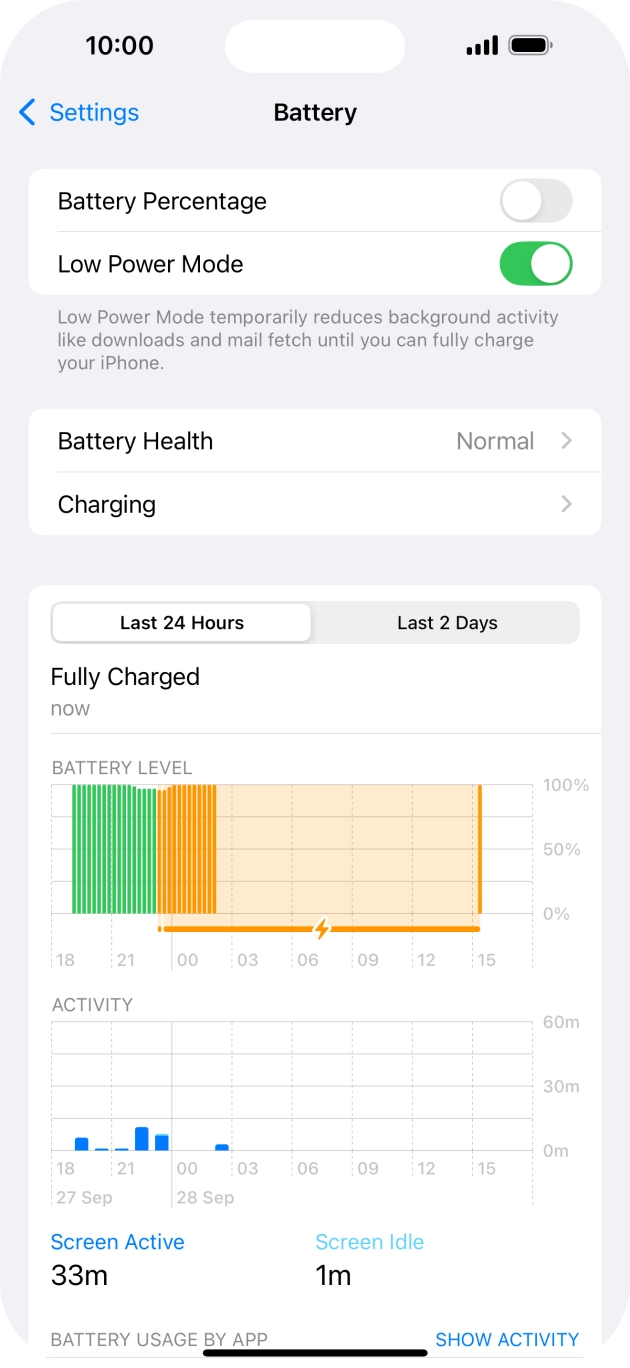Screen dimensions: 630x1368
Task: Enable the Battery Percentage switch
Action: click(x=536, y=201)
